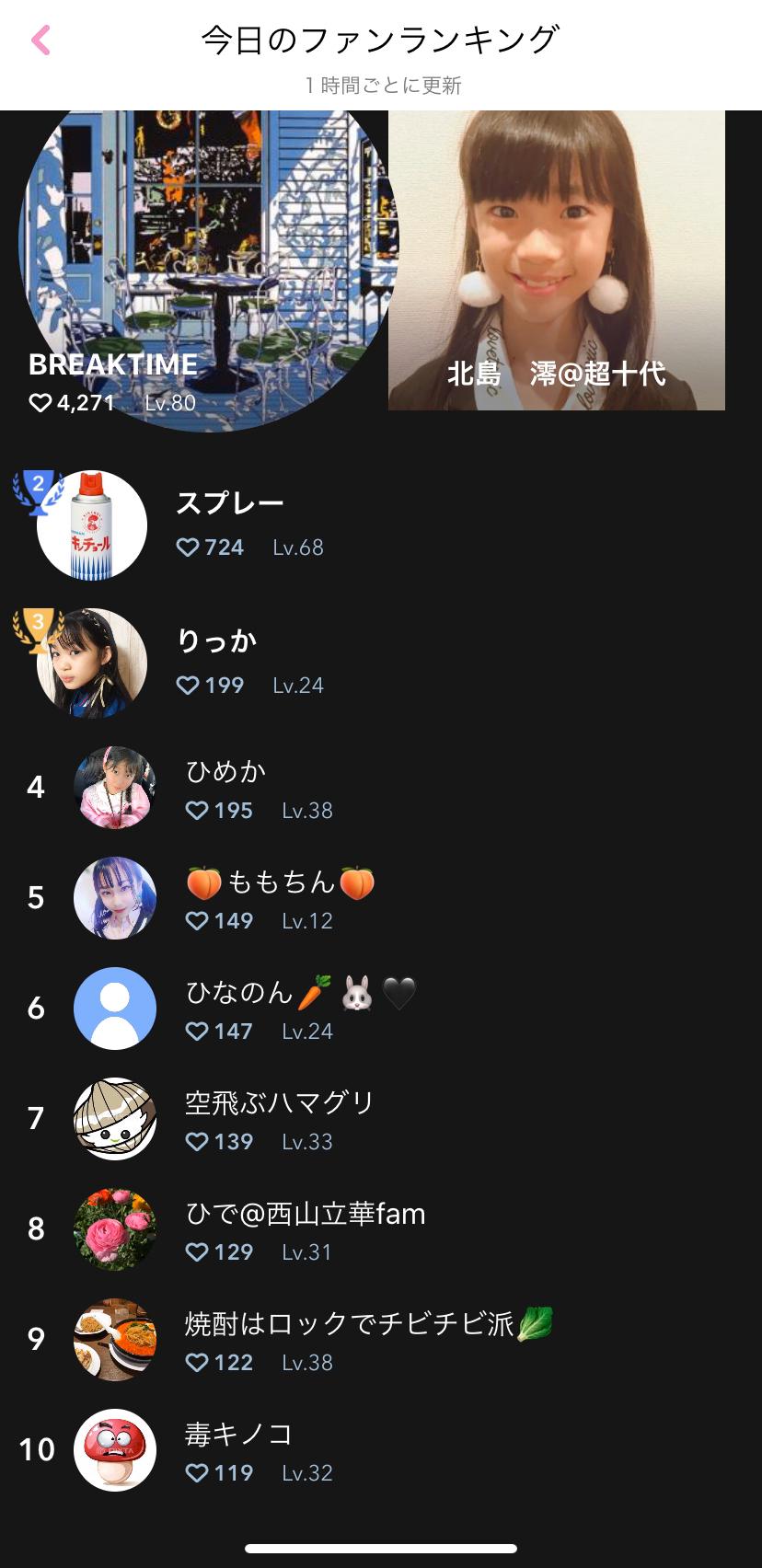Go back using the pink arrow

click(40, 40)
